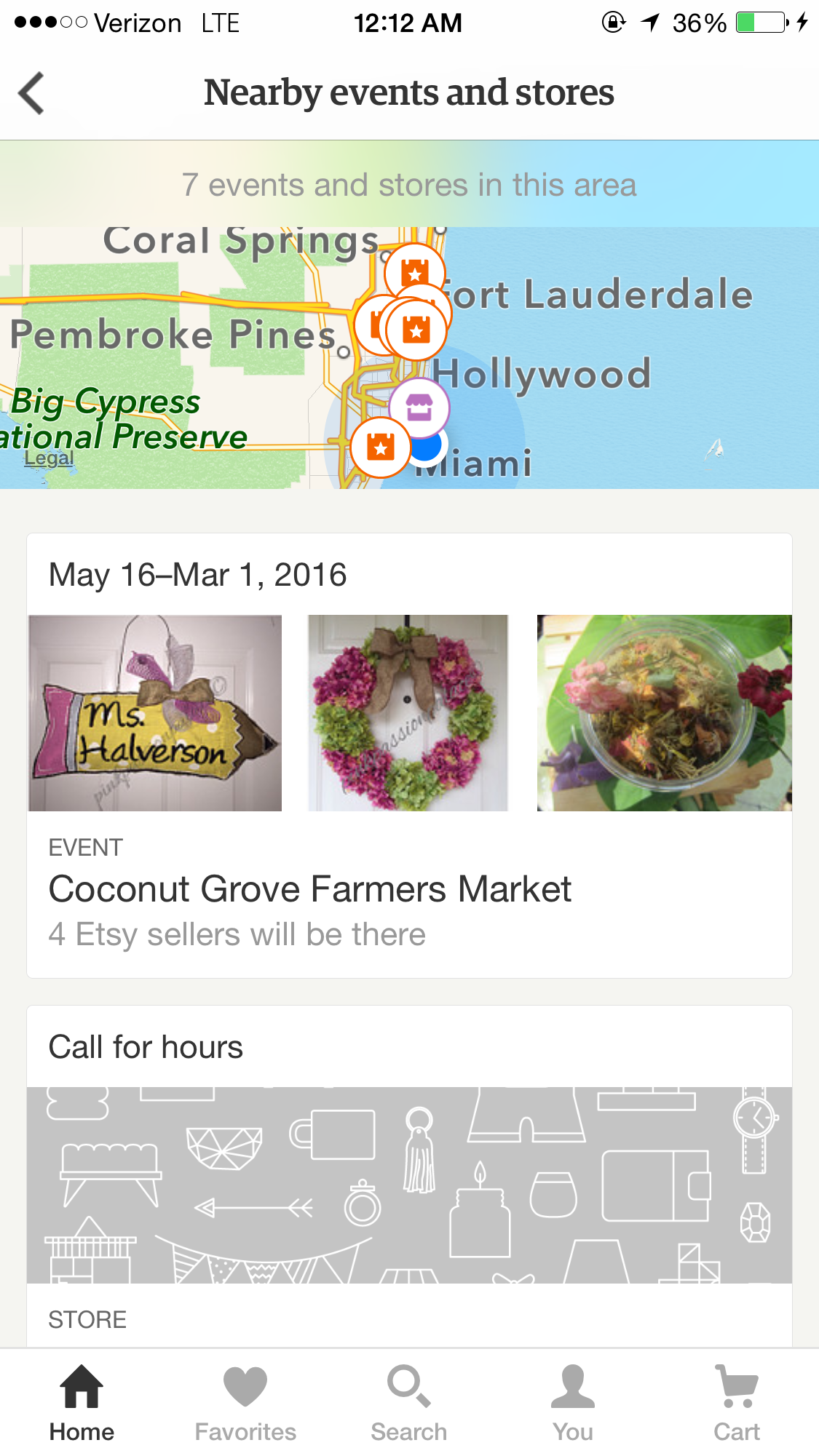Open the Favorites tab
This screenshot has width=819, height=1456.
pyautogui.click(x=245, y=1401)
